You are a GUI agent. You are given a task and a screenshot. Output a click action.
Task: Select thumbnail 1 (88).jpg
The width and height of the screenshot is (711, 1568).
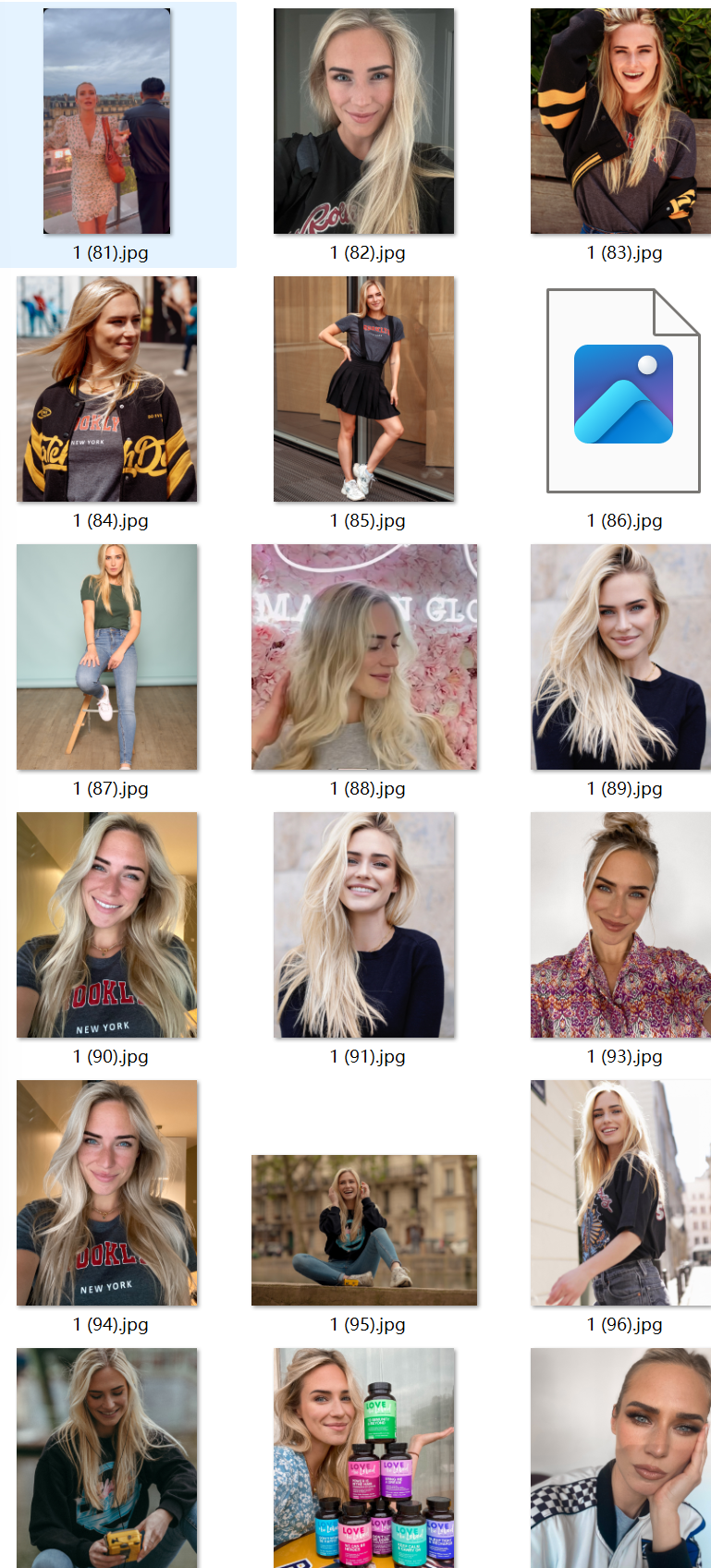point(364,657)
